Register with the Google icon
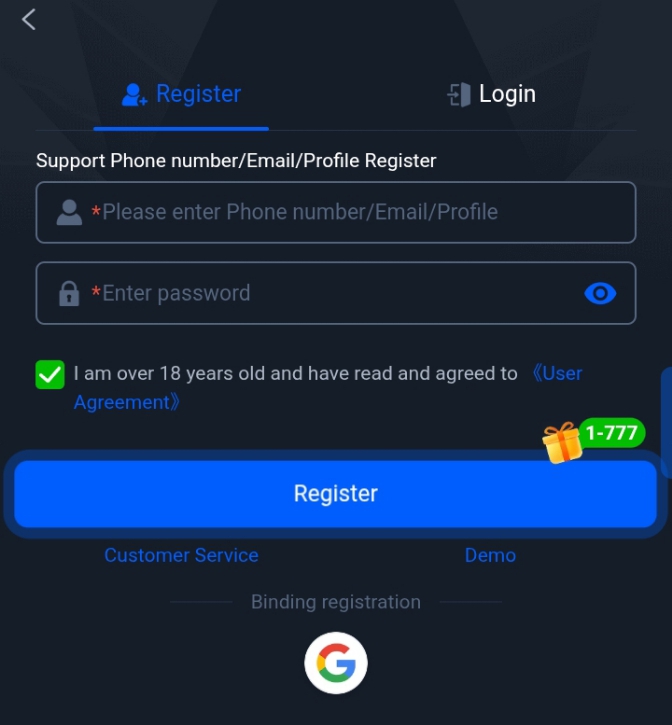This screenshot has height=725, width=672. [x=336, y=662]
